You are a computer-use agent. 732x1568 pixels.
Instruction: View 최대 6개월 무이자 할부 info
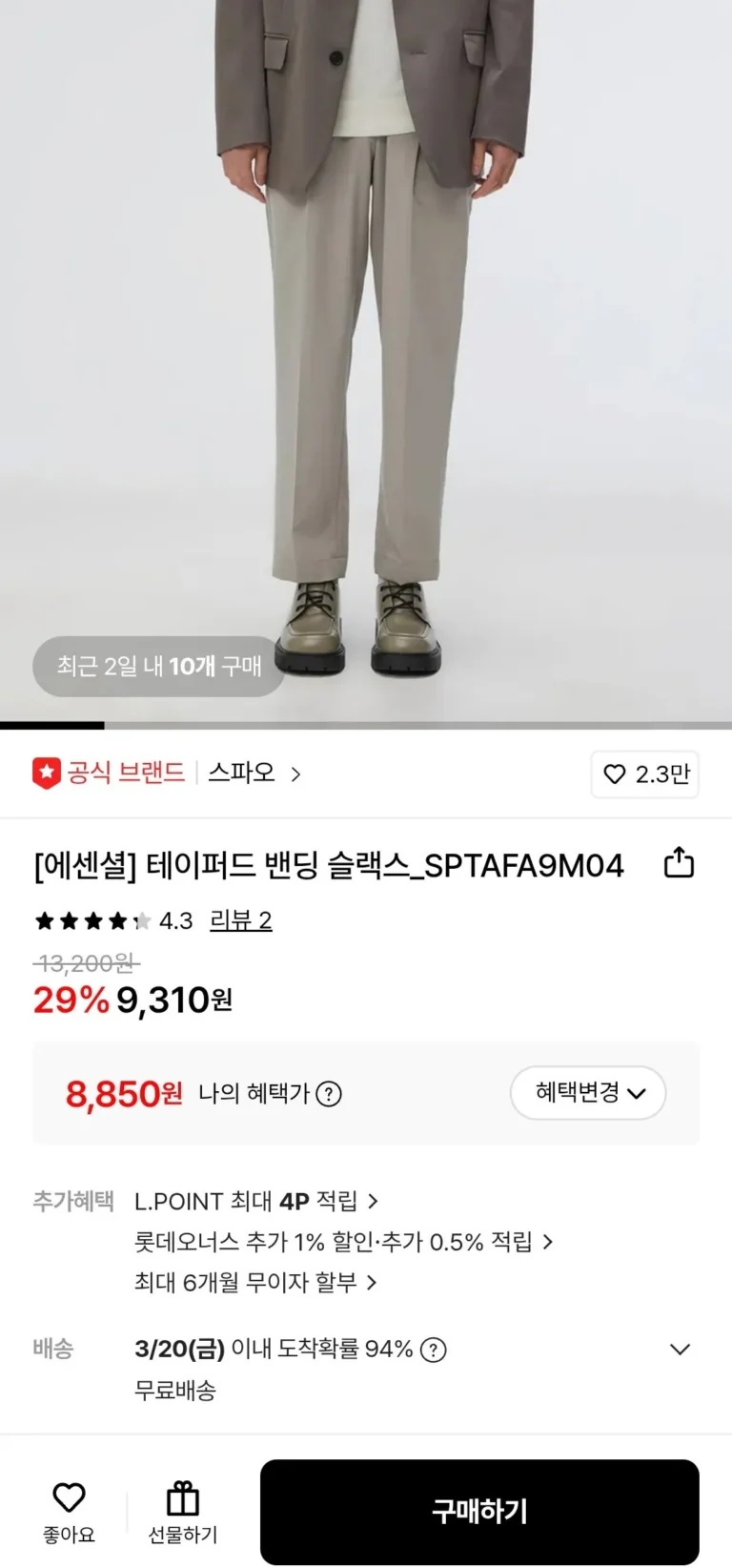[255, 1283]
